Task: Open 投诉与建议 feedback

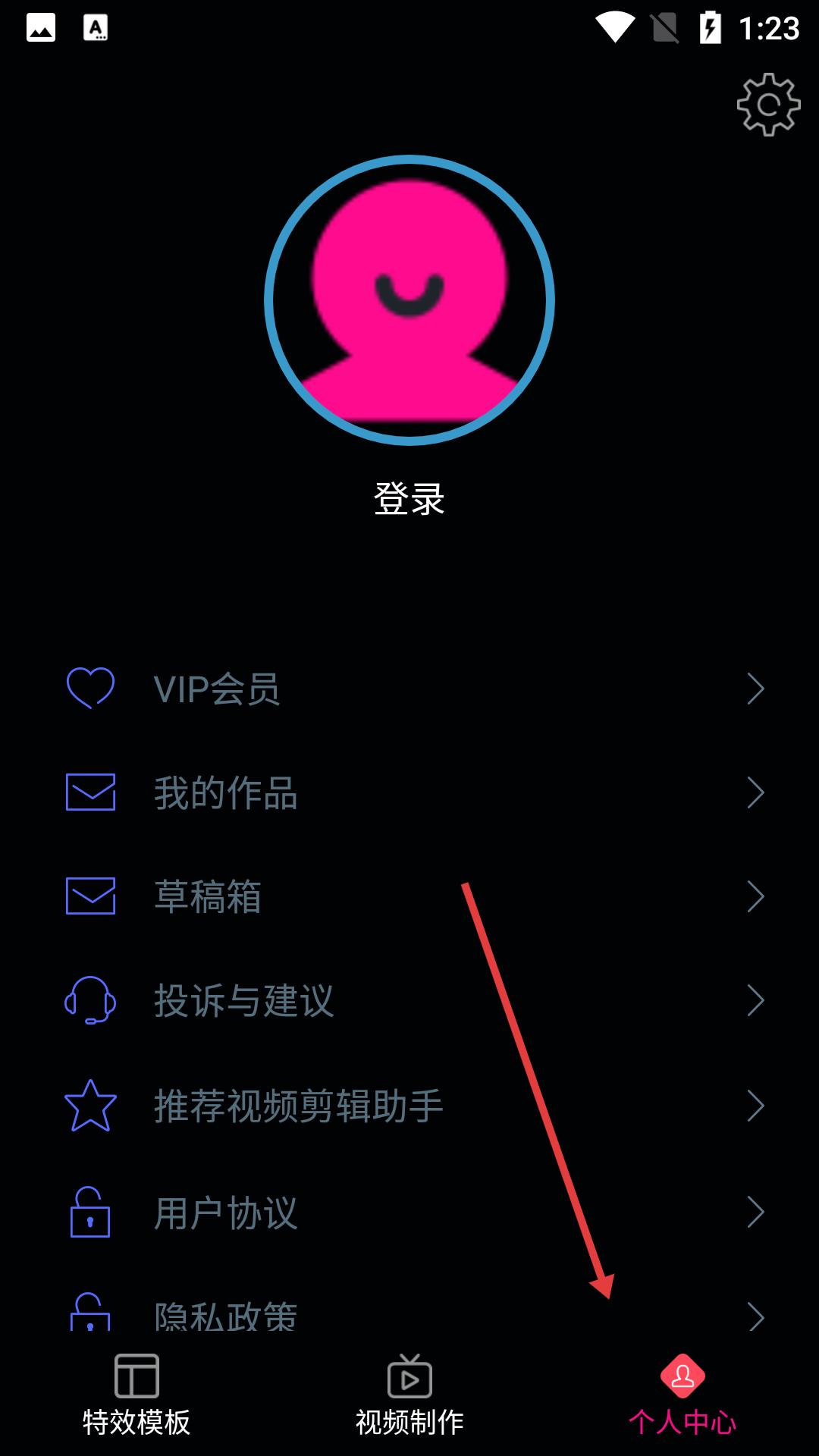Action: click(409, 1001)
